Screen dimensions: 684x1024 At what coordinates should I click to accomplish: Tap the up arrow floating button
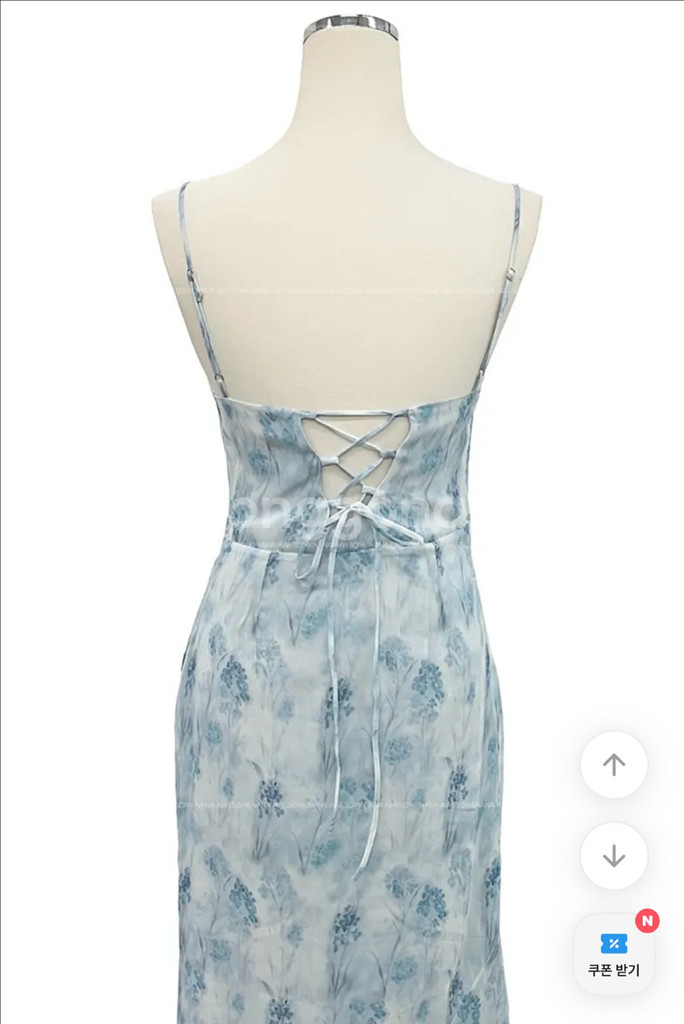click(x=614, y=765)
